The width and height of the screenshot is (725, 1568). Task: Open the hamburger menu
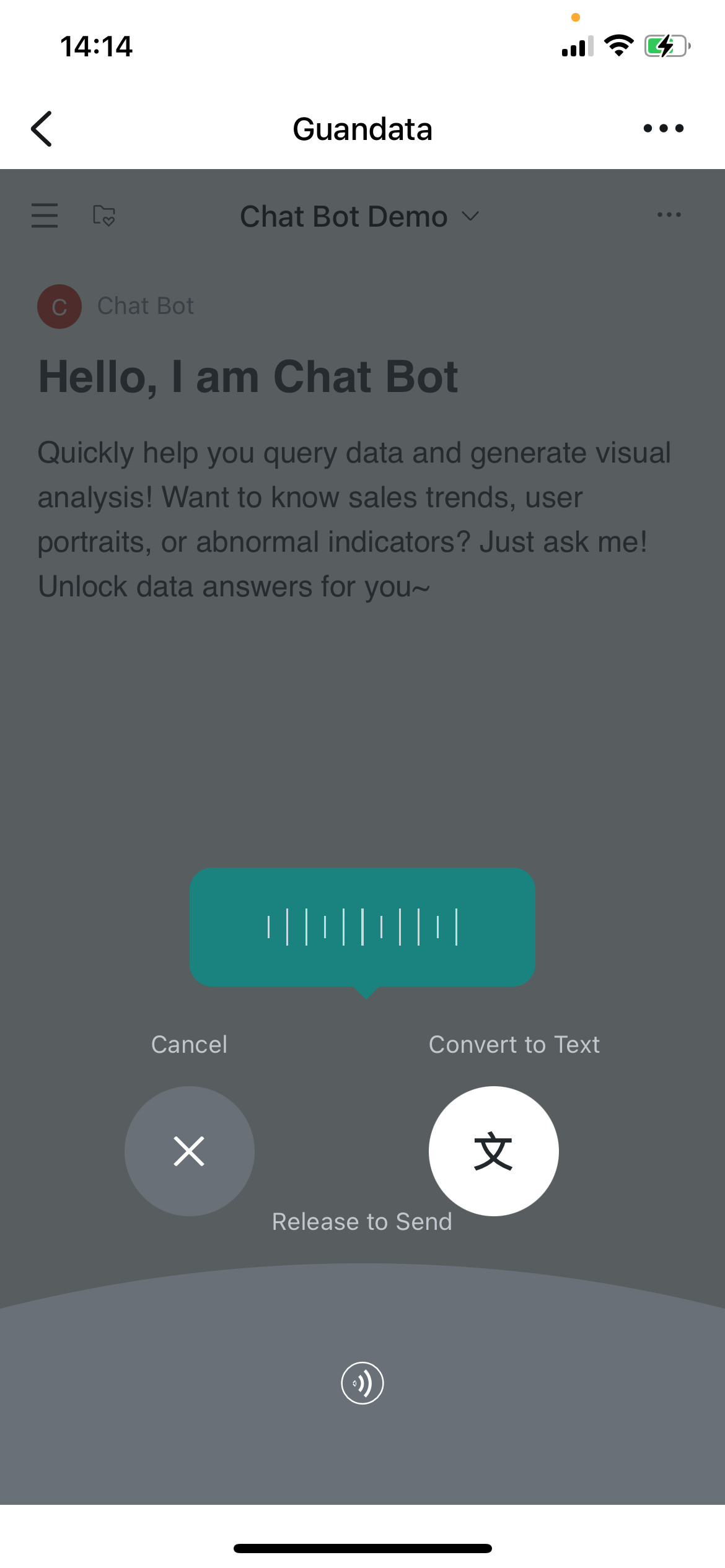(45, 216)
